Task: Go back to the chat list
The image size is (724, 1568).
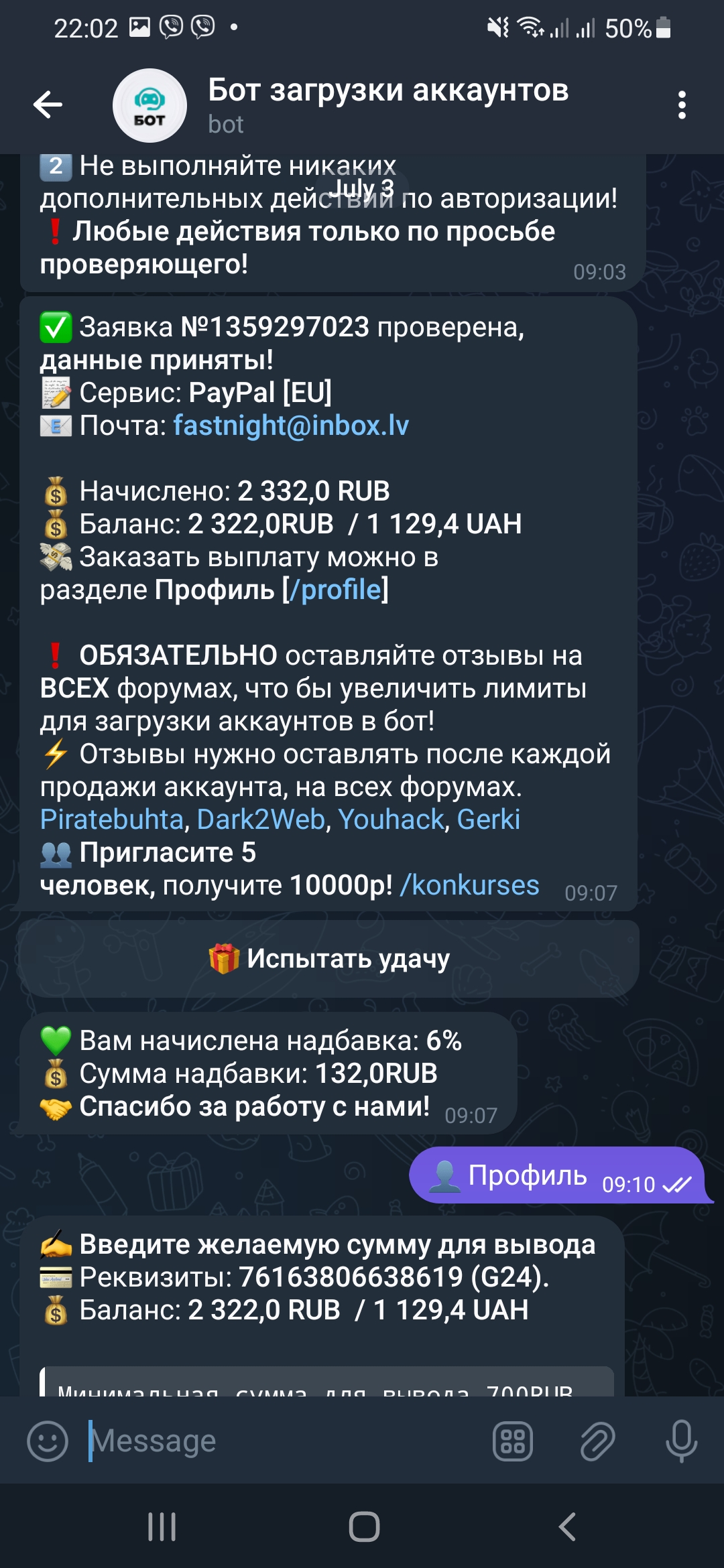Action: (48, 105)
